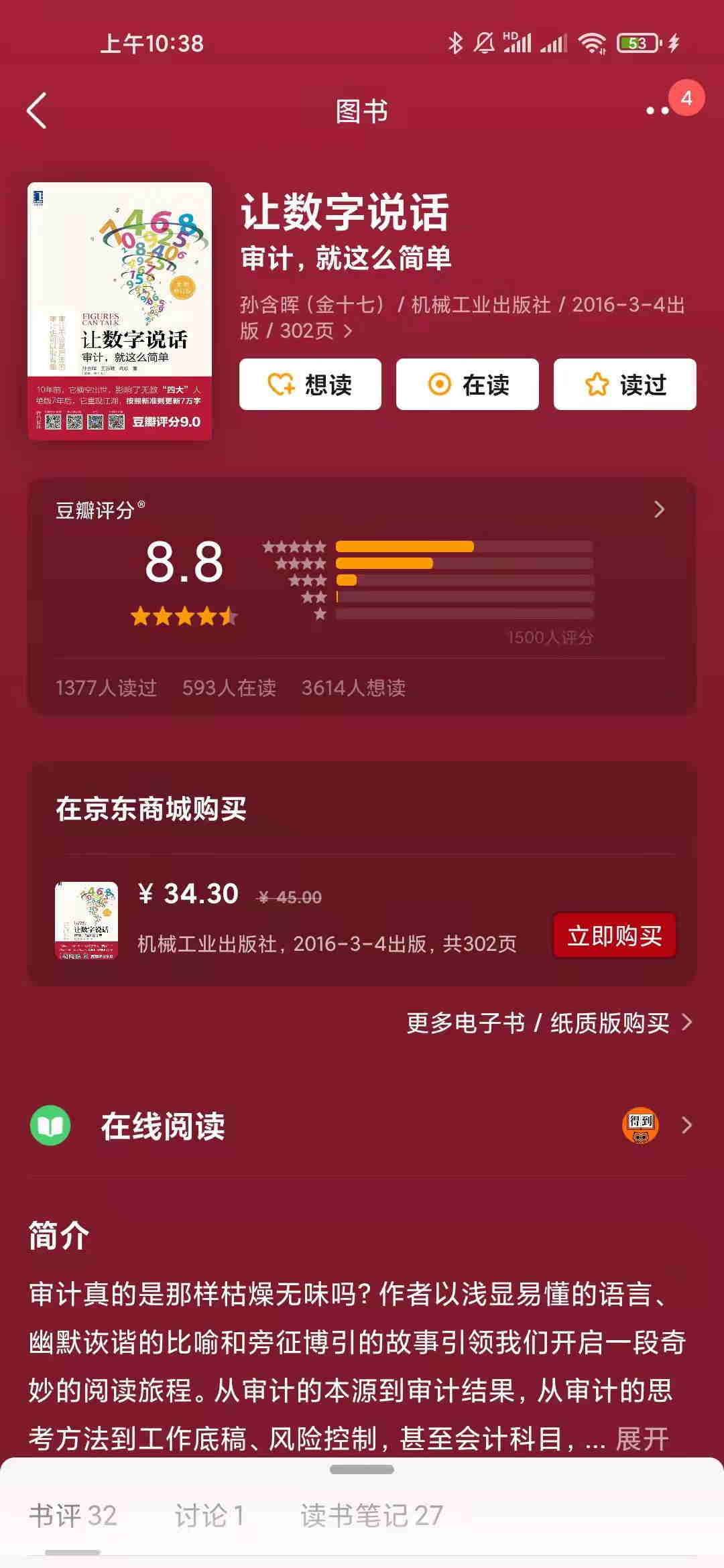
Task: Mark book as 想读 (want to read)
Action: click(x=310, y=385)
